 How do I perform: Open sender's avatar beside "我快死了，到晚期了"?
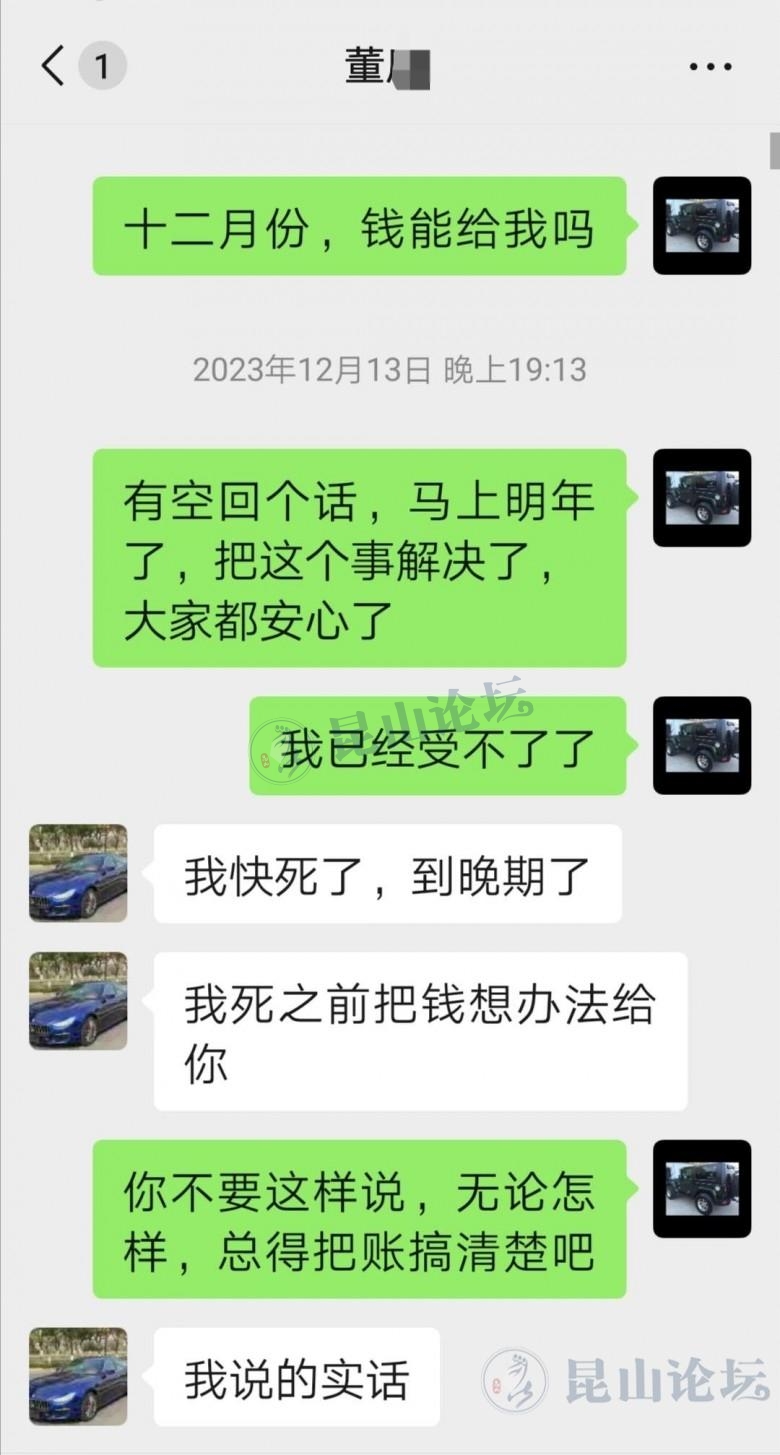[x=78, y=872]
